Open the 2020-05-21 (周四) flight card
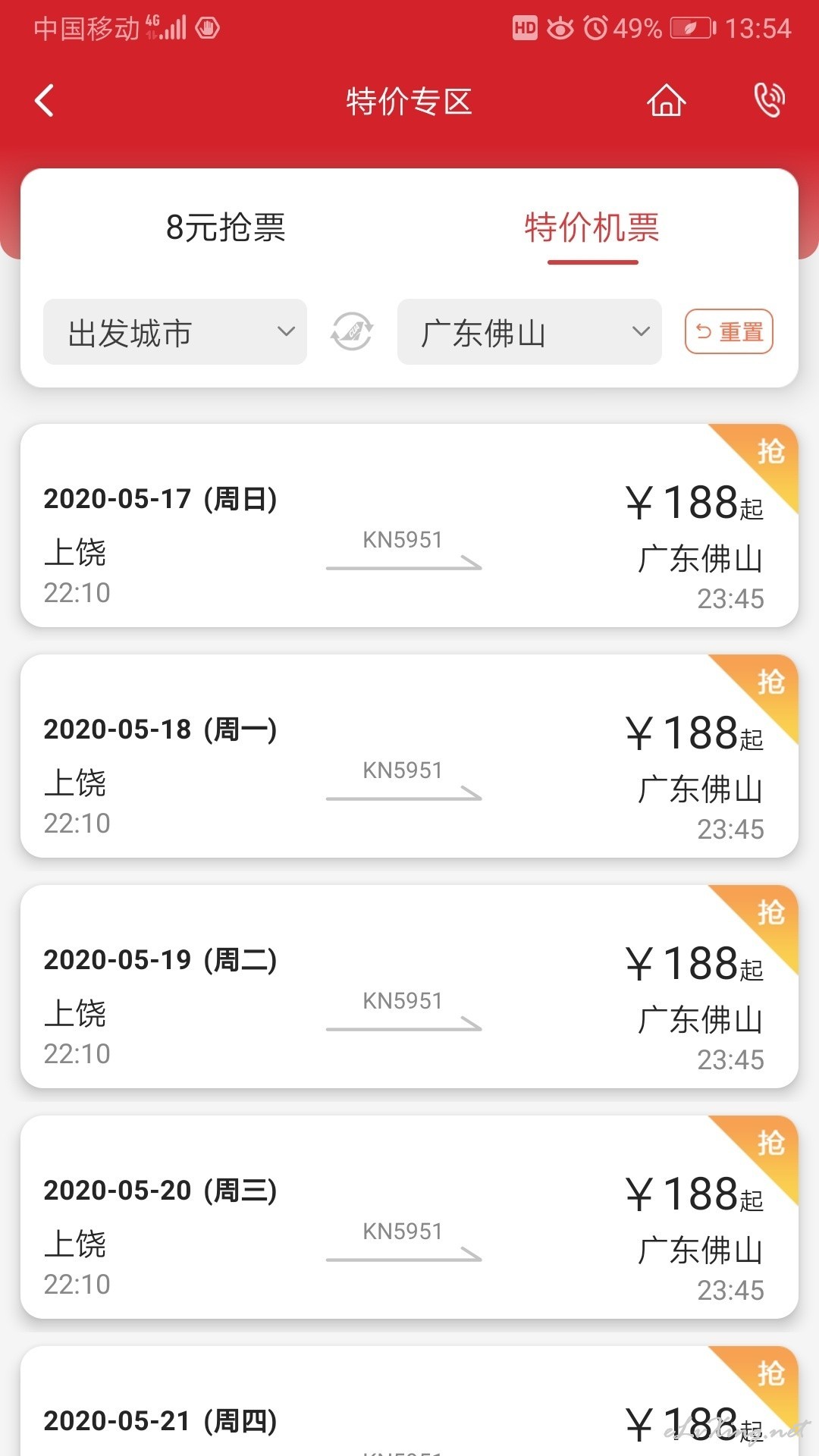This screenshot has width=819, height=1456. [x=409, y=1401]
